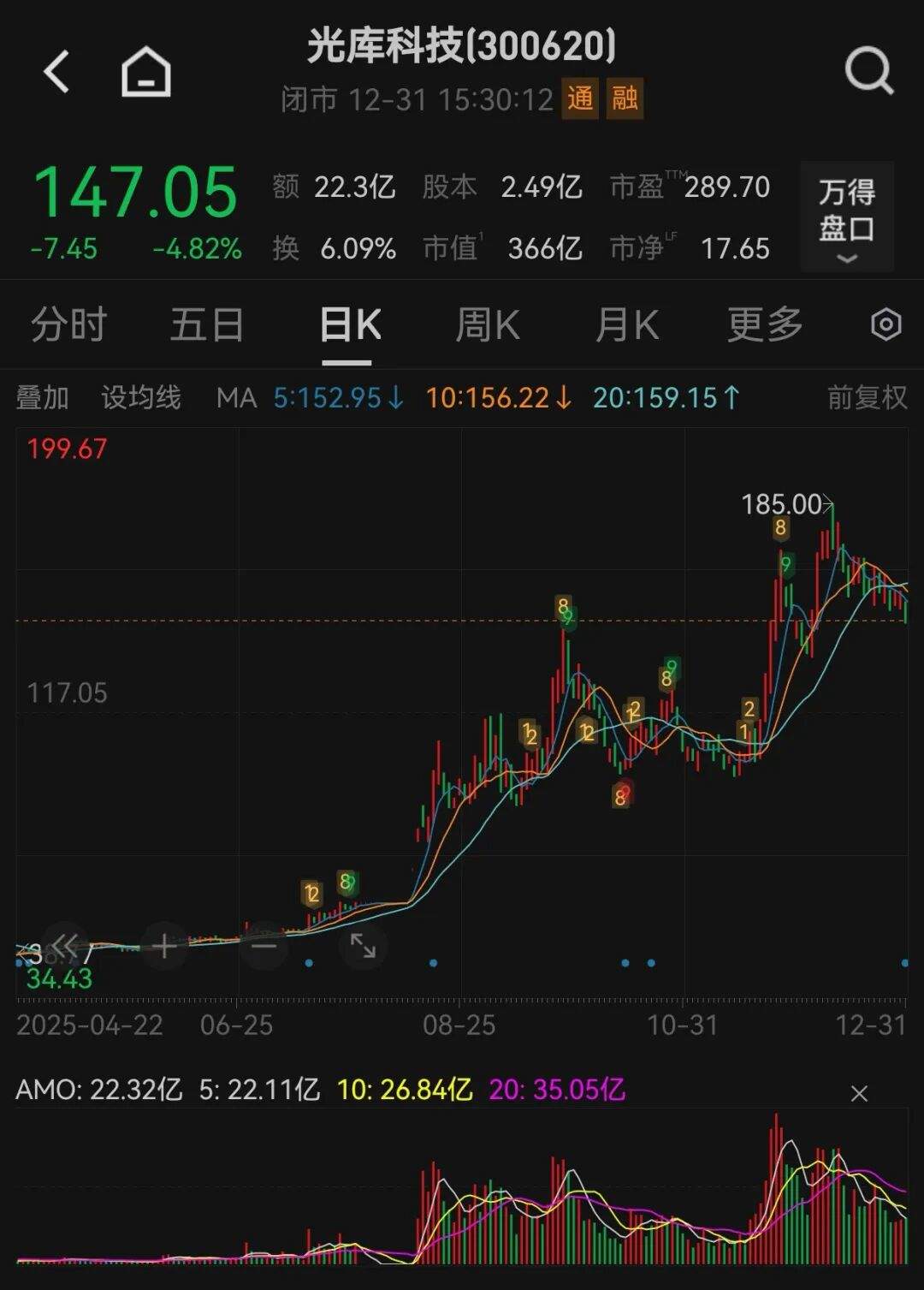Expand chart to fullscreen with arrows icon
Viewport: 924px width, 1290px height.
coord(363,947)
